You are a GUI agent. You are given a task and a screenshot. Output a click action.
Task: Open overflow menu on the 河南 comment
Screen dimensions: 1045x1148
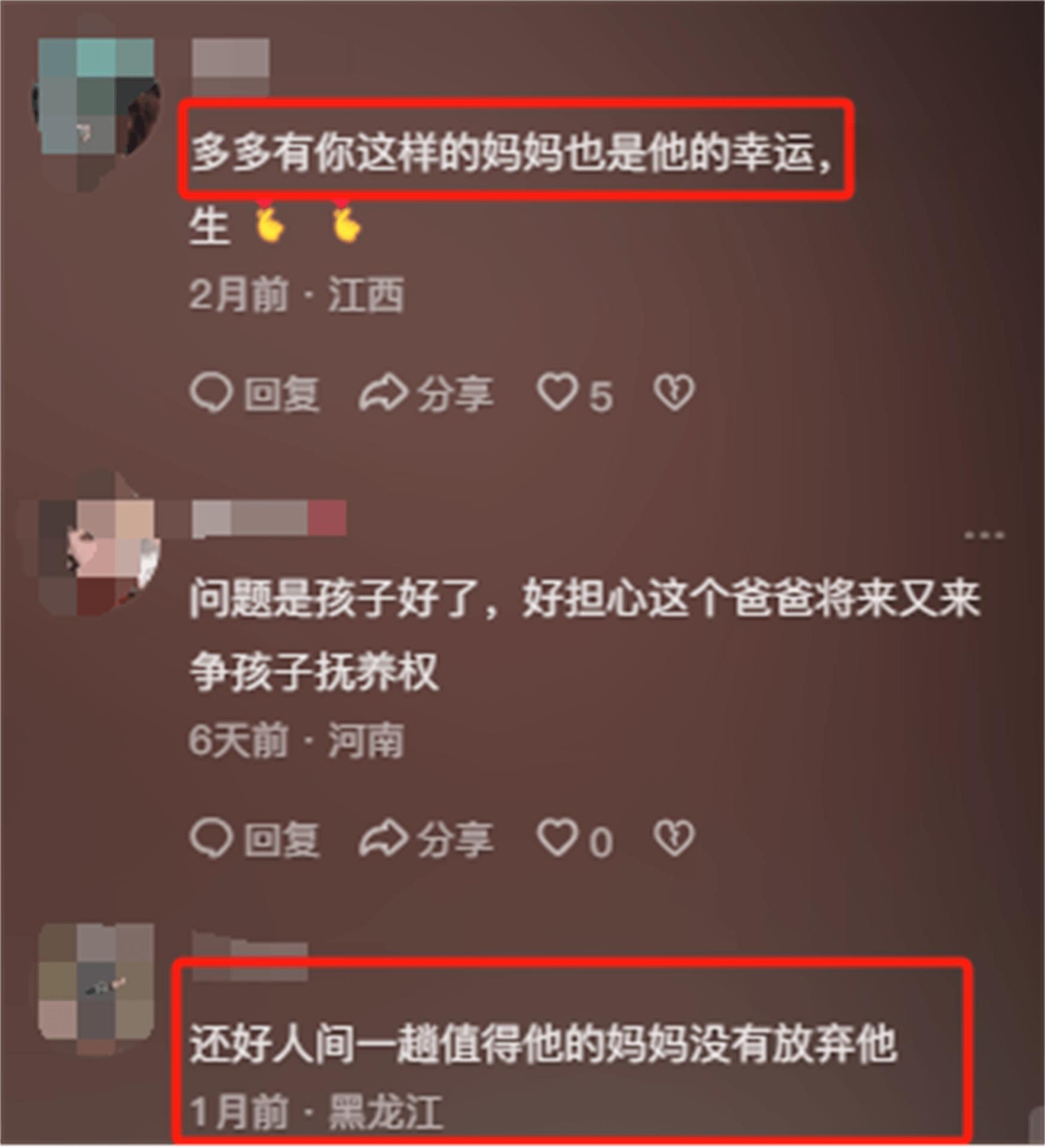(984, 535)
